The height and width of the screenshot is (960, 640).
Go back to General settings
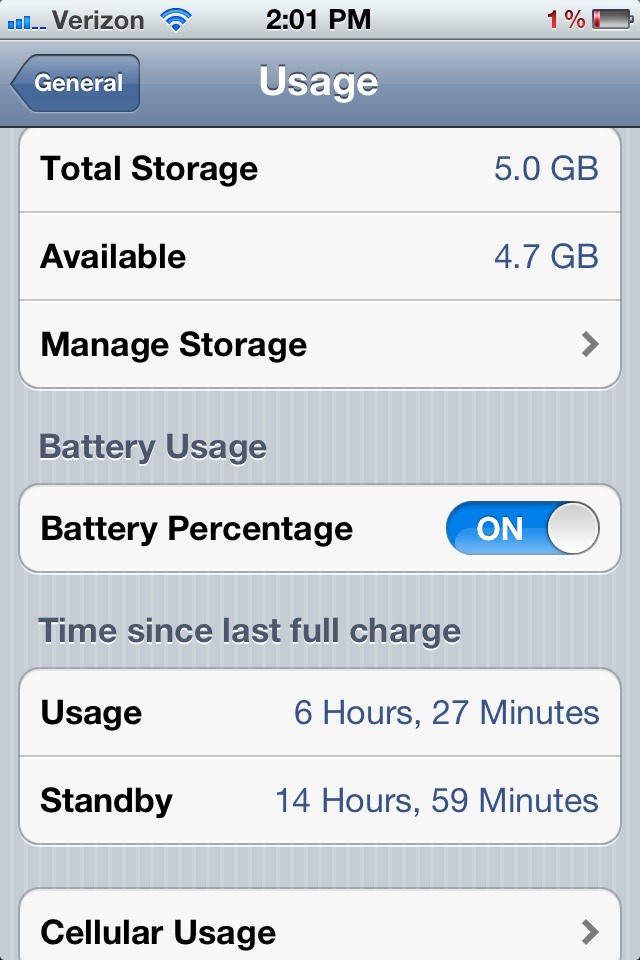[75, 83]
